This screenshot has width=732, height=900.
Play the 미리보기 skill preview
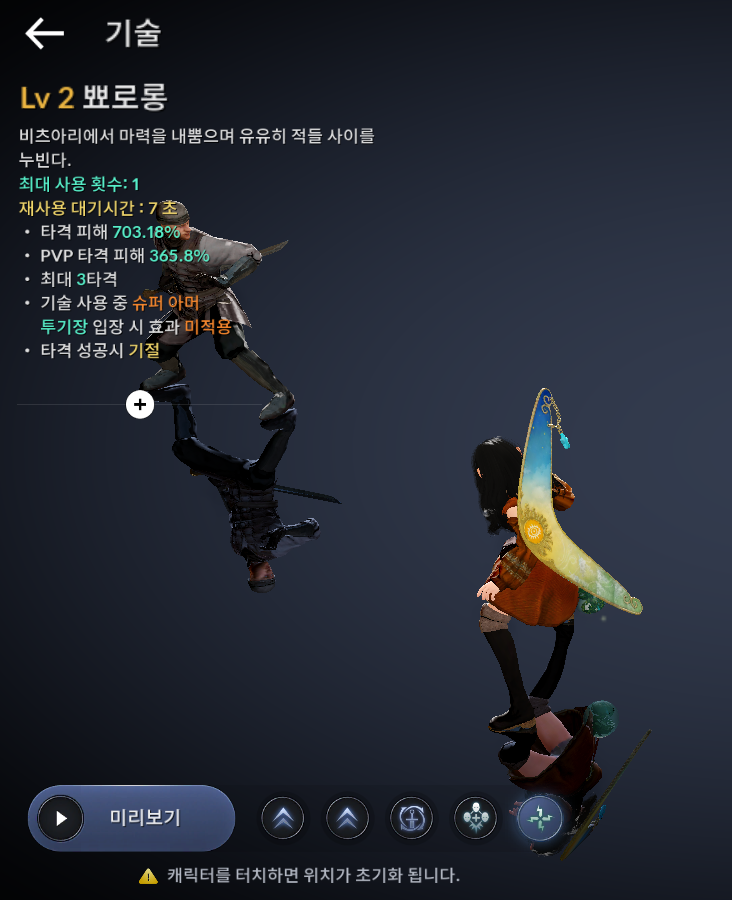131,818
